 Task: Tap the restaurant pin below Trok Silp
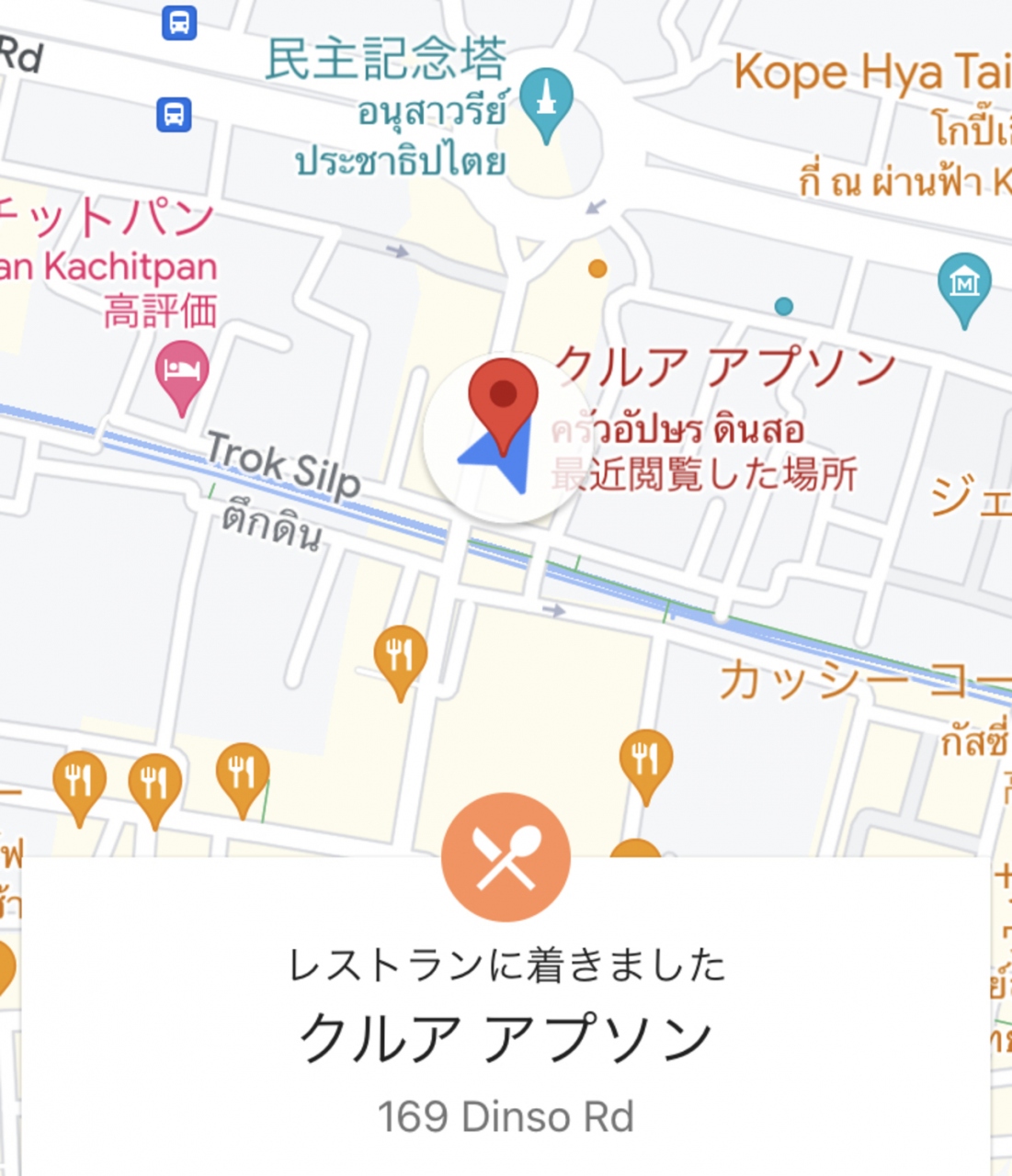[x=400, y=656]
